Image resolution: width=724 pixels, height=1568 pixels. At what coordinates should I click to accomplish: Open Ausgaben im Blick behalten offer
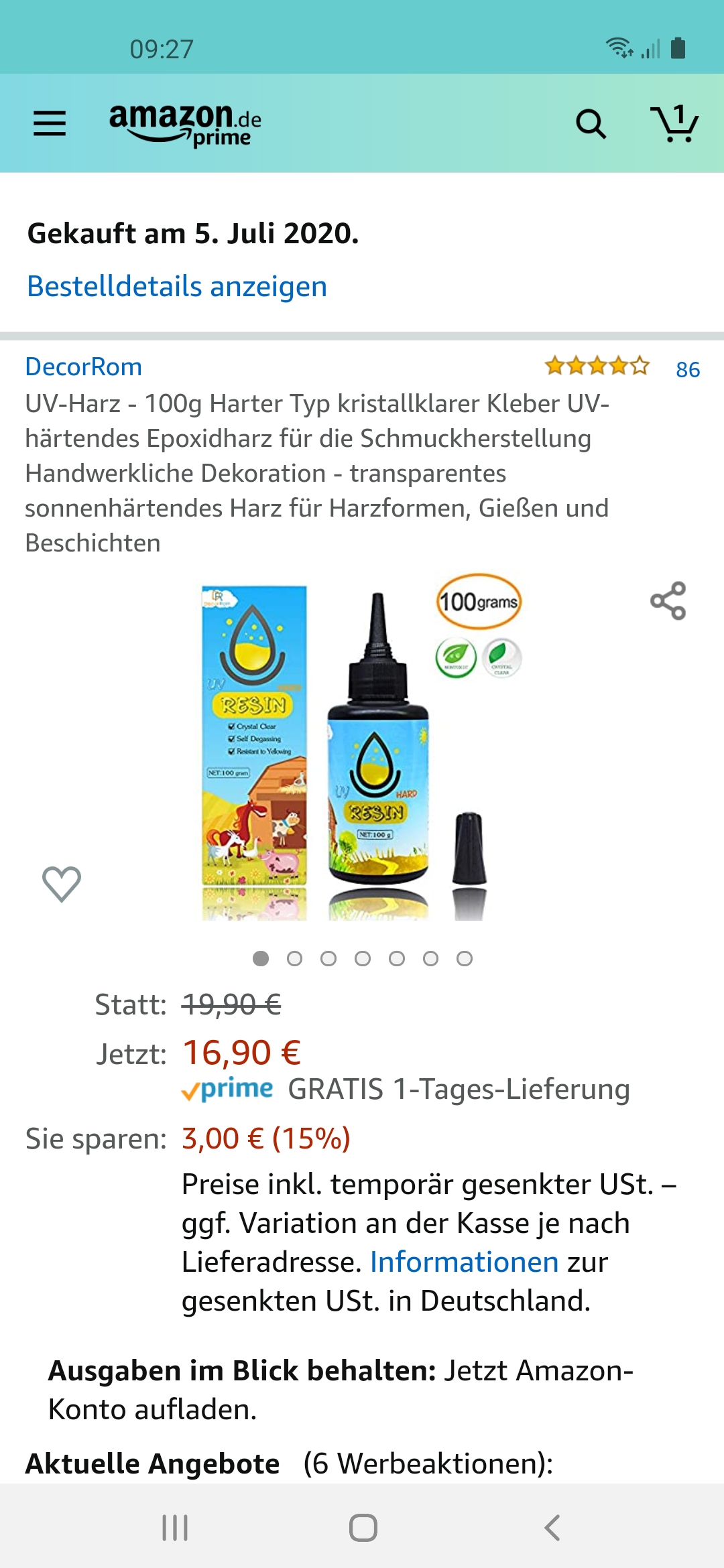click(341, 1390)
